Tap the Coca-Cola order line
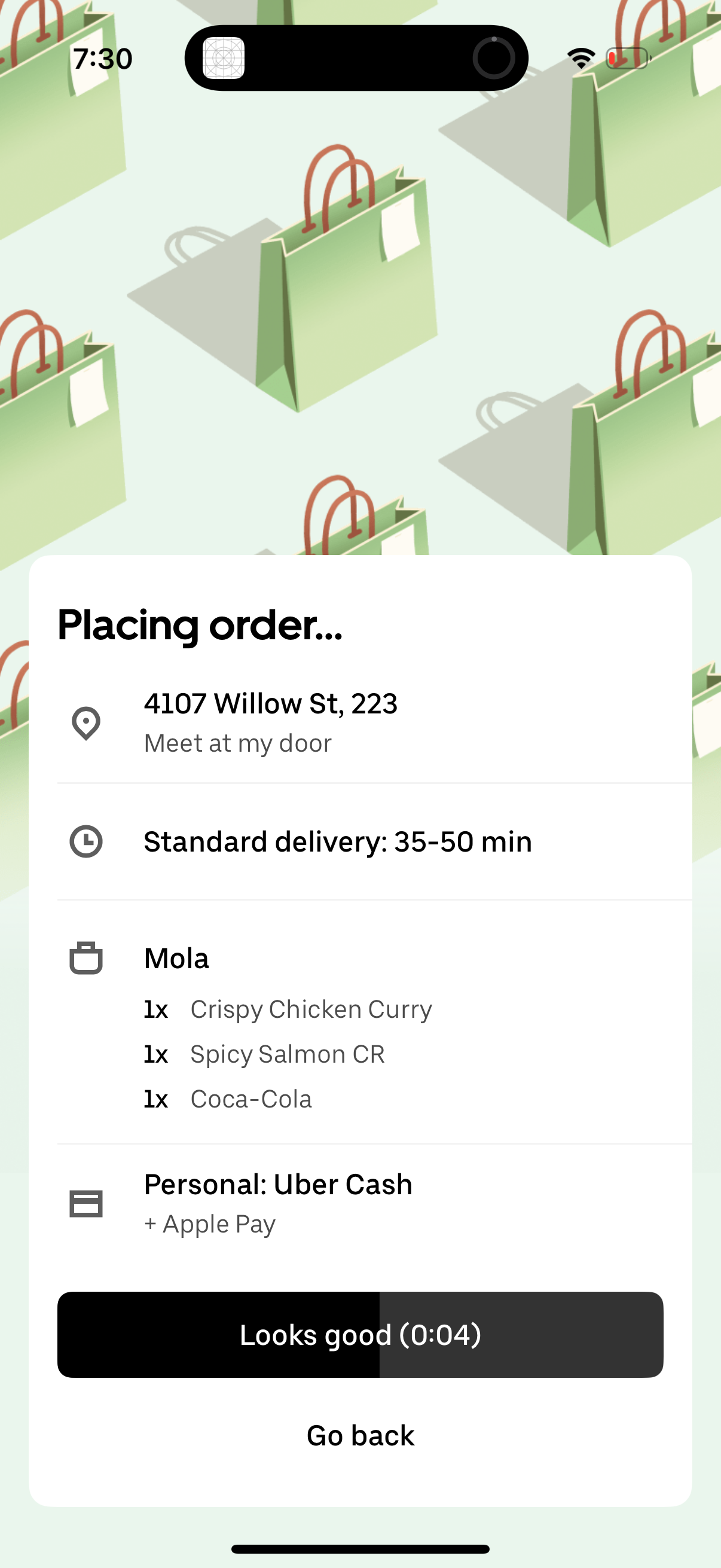This screenshot has width=721, height=1568. click(x=251, y=1099)
